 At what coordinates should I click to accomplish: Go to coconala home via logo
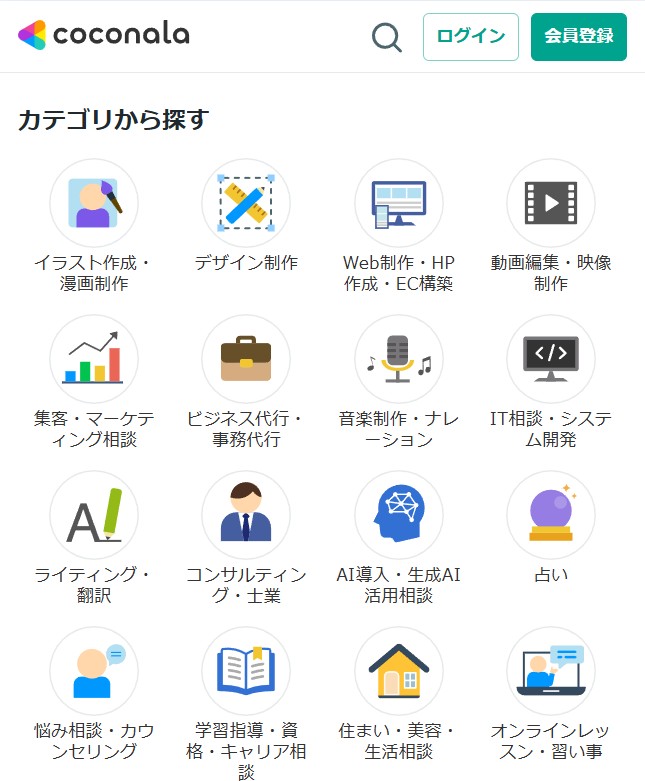coord(104,35)
